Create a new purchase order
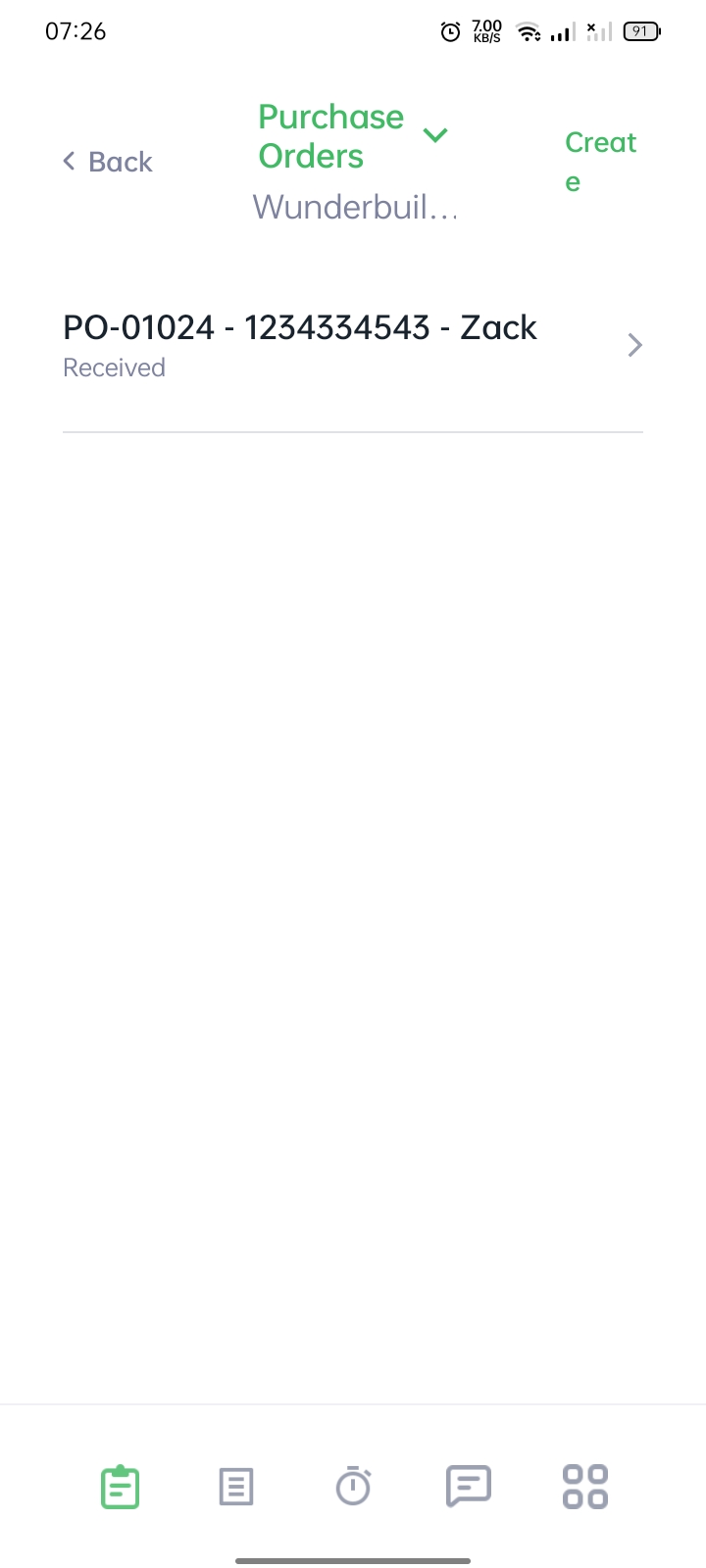This screenshot has width=706, height=1568. (x=600, y=162)
